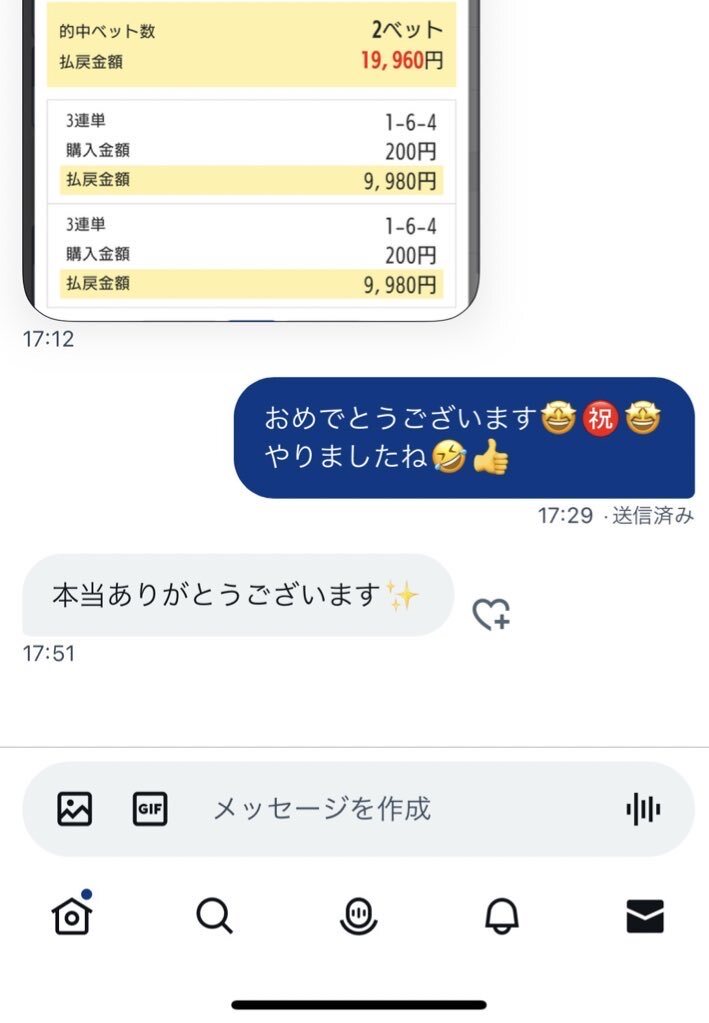The height and width of the screenshot is (1023, 709).
Task: Open the GIF picker
Action: (x=150, y=808)
